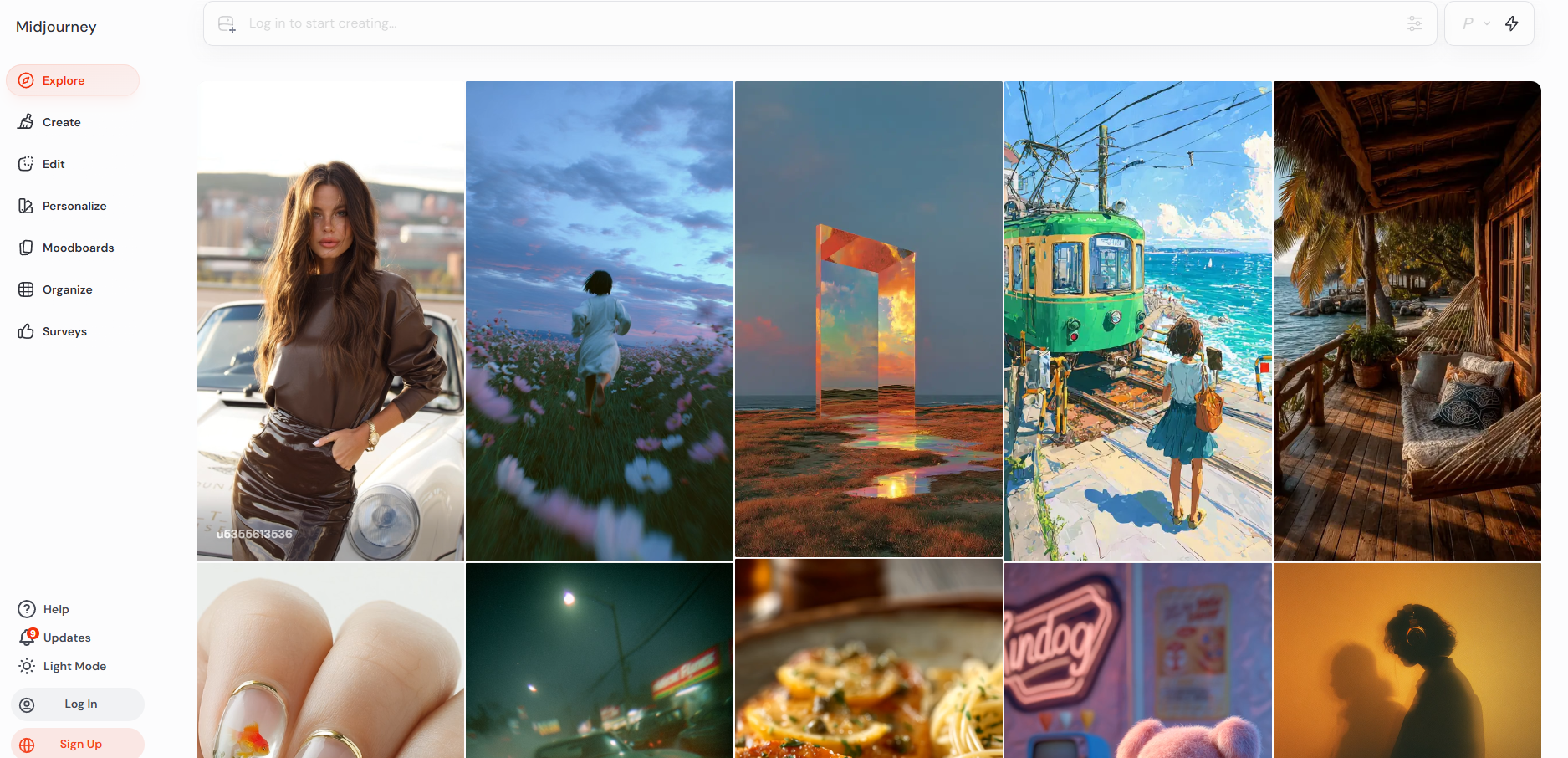The height and width of the screenshot is (758, 1568).
Task: Open the tropical hammock porch image
Action: tap(1407, 320)
